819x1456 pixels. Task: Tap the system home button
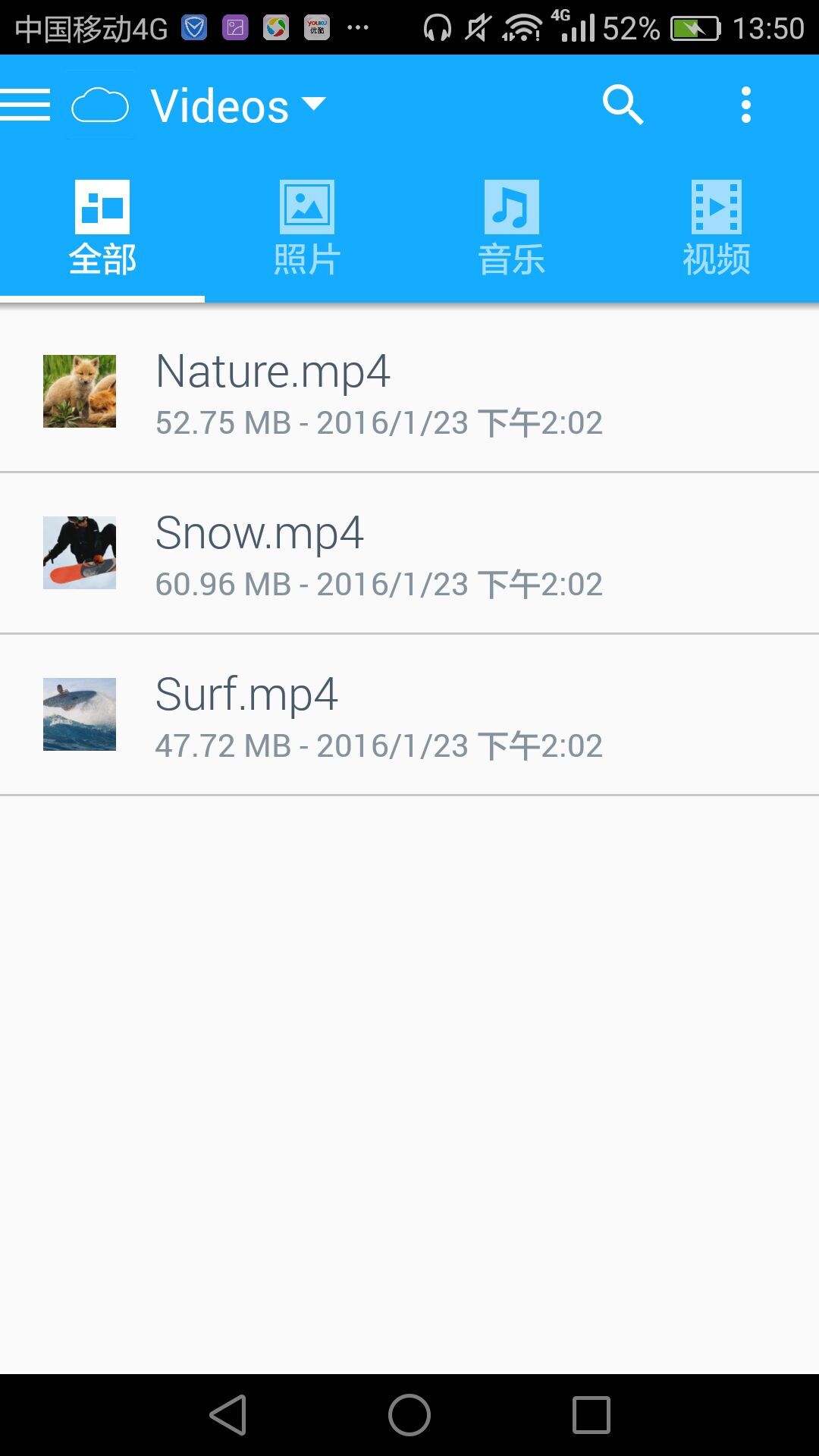coord(409,1415)
